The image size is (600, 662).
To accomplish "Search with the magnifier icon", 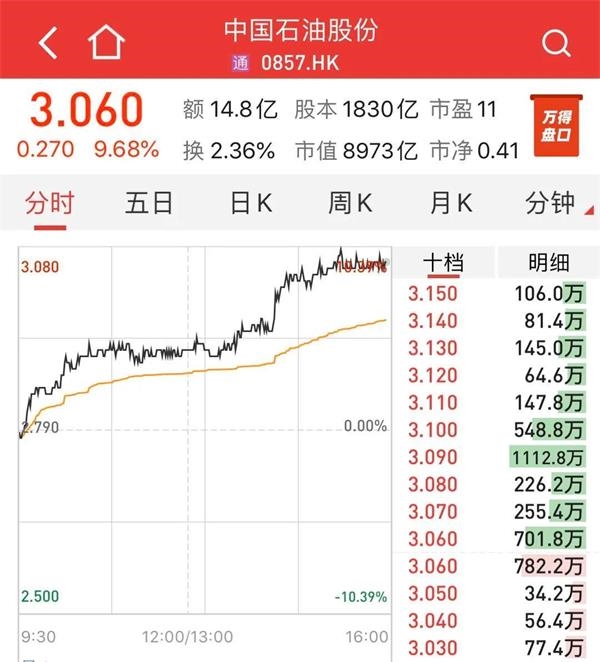I will coord(554,43).
